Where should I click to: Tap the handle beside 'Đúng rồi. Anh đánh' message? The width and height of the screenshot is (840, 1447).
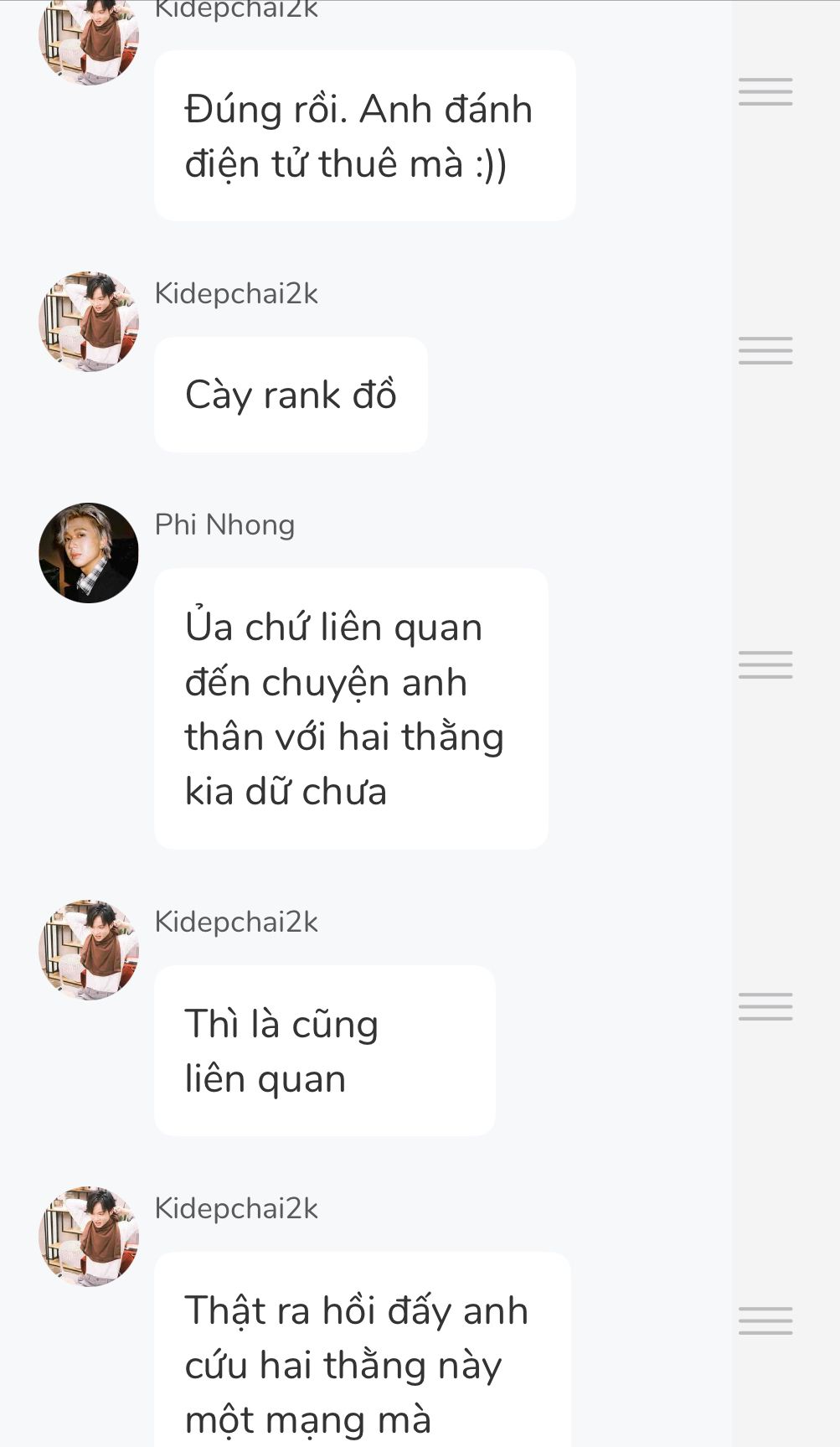(765, 91)
